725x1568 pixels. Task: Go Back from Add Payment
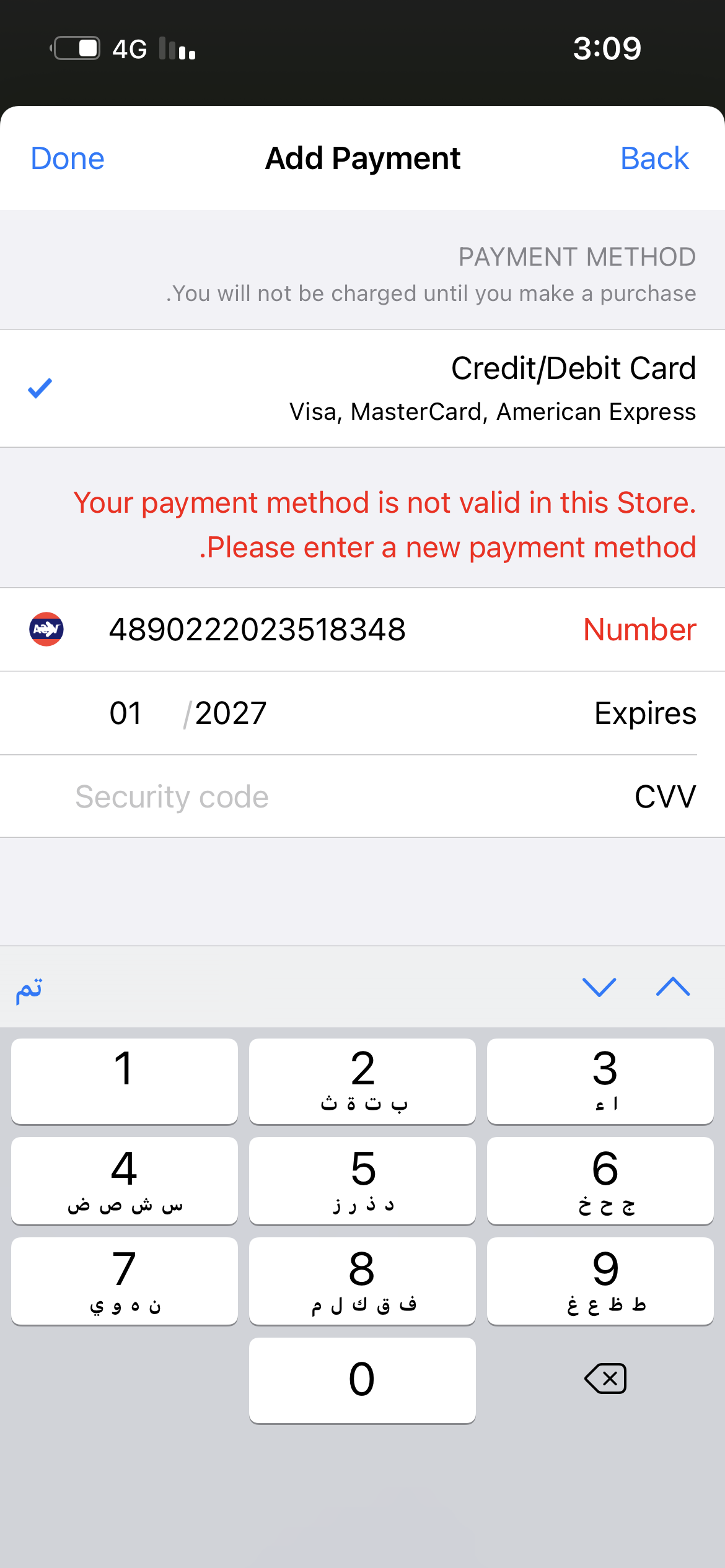point(654,159)
